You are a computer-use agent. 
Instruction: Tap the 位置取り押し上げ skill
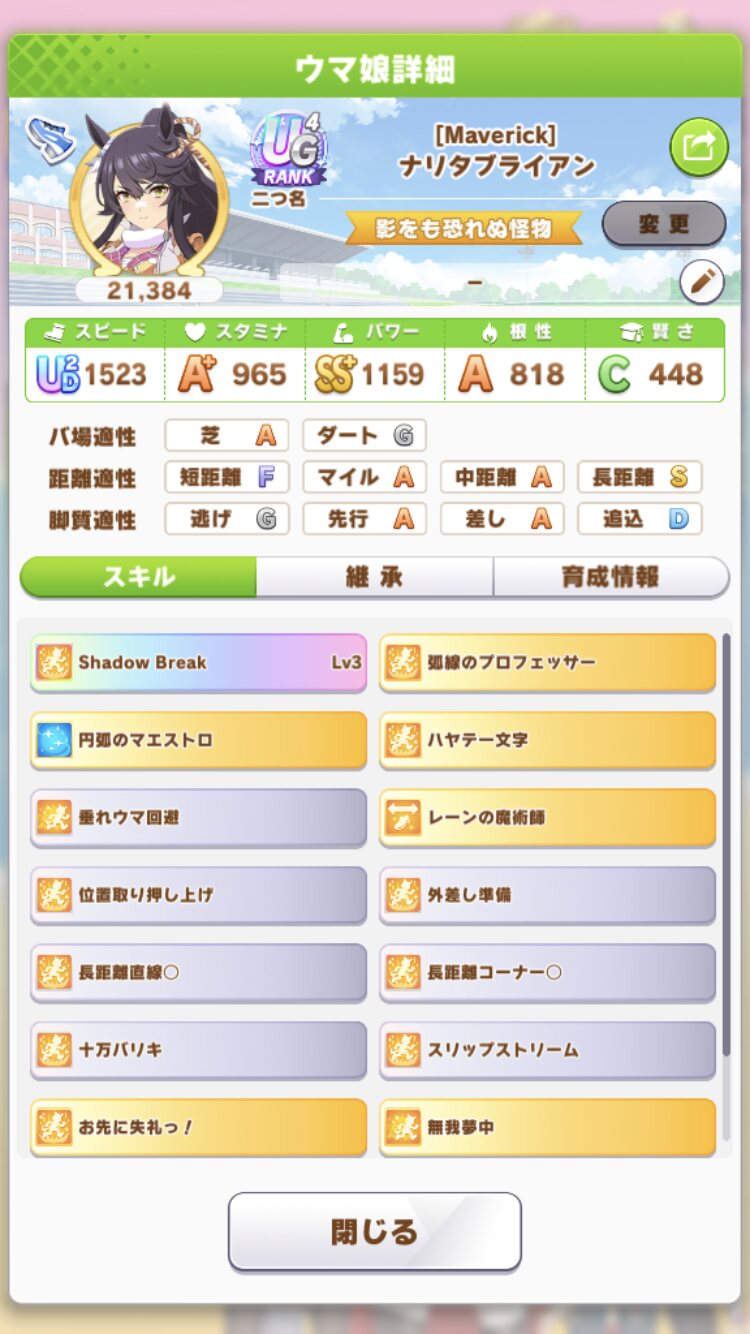(198, 895)
